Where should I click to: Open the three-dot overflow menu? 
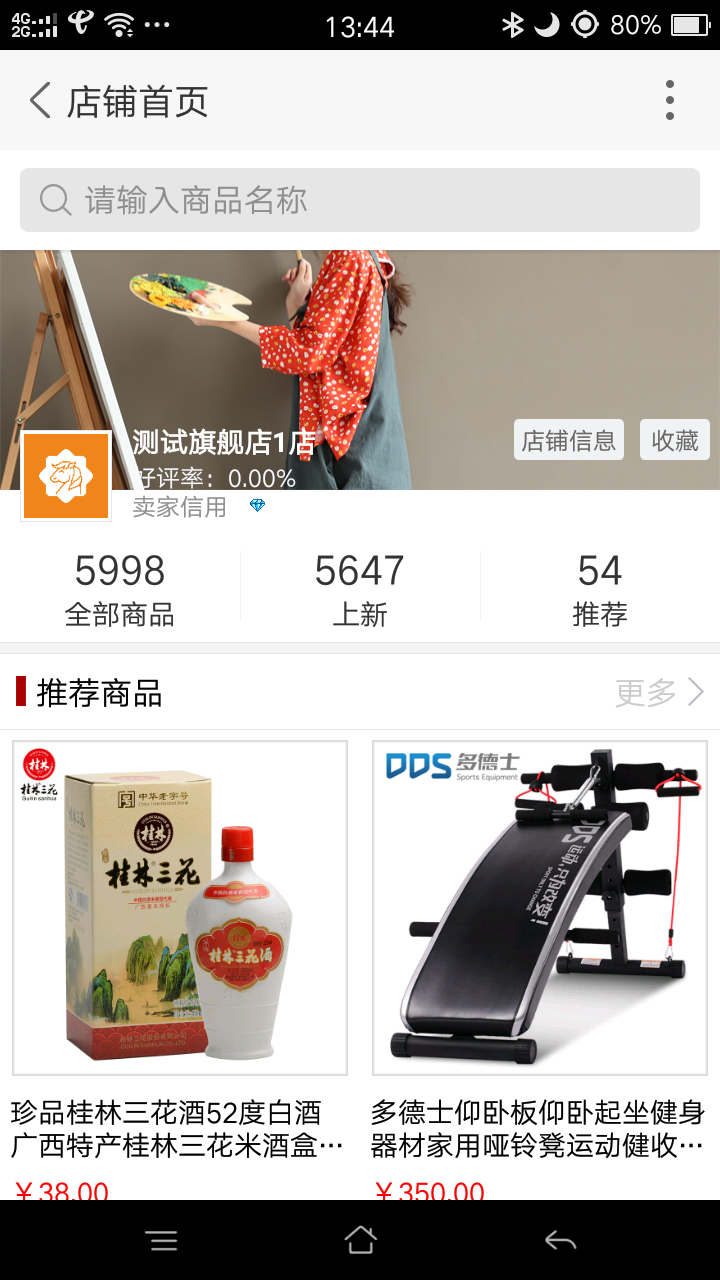coord(669,101)
